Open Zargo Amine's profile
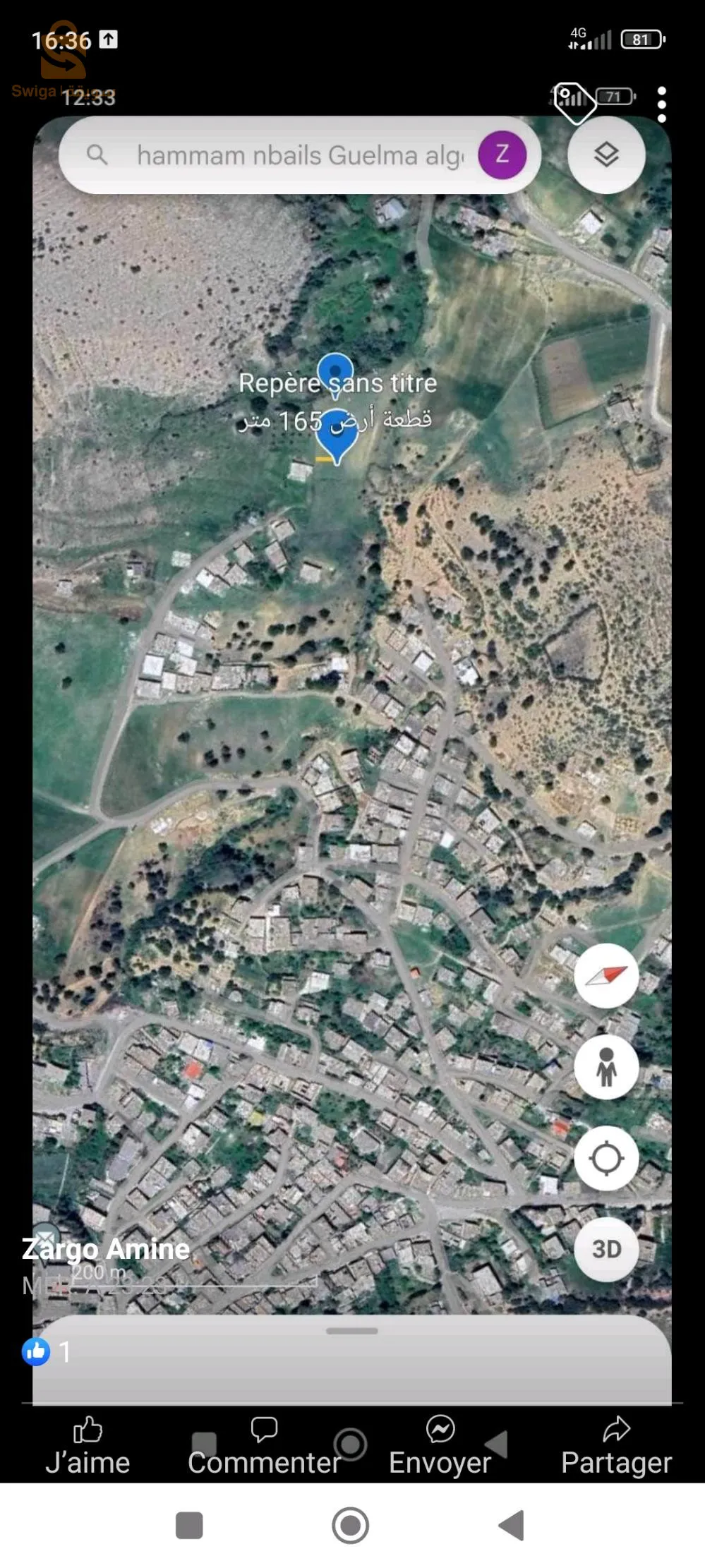This screenshot has height=1568, width=705. [x=106, y=1249]
